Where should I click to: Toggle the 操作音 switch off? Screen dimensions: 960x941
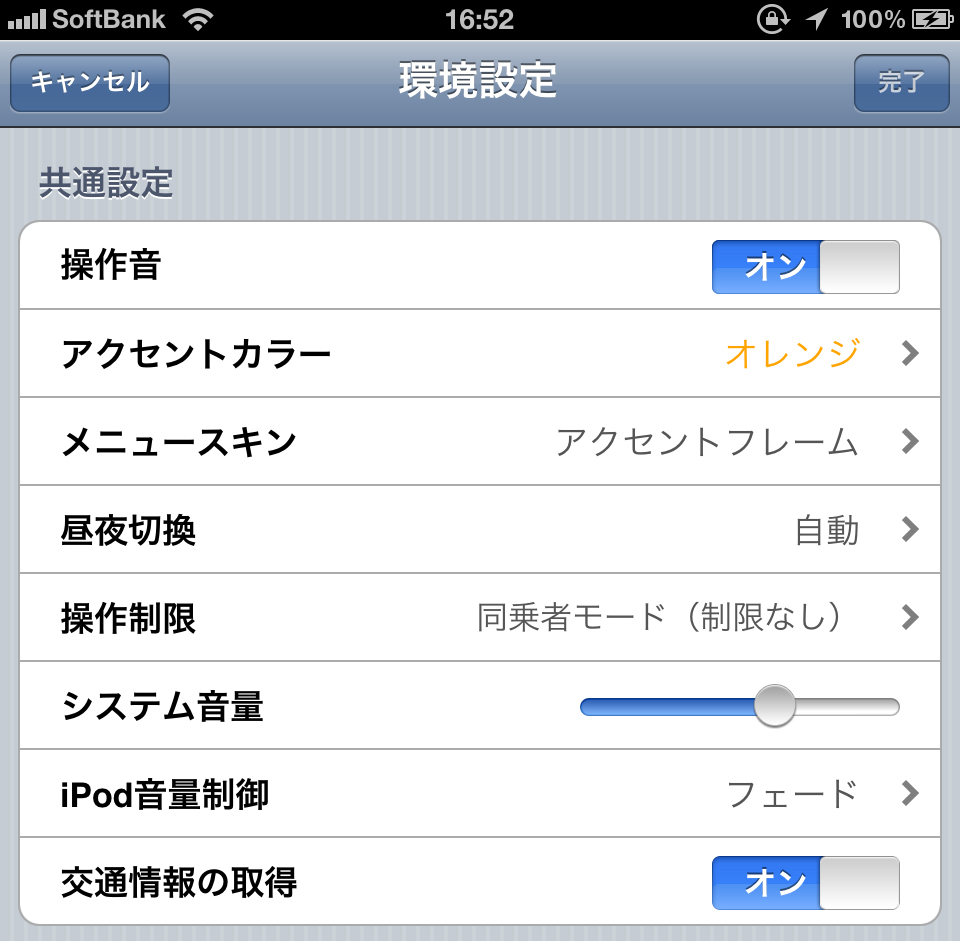[805, 266]
